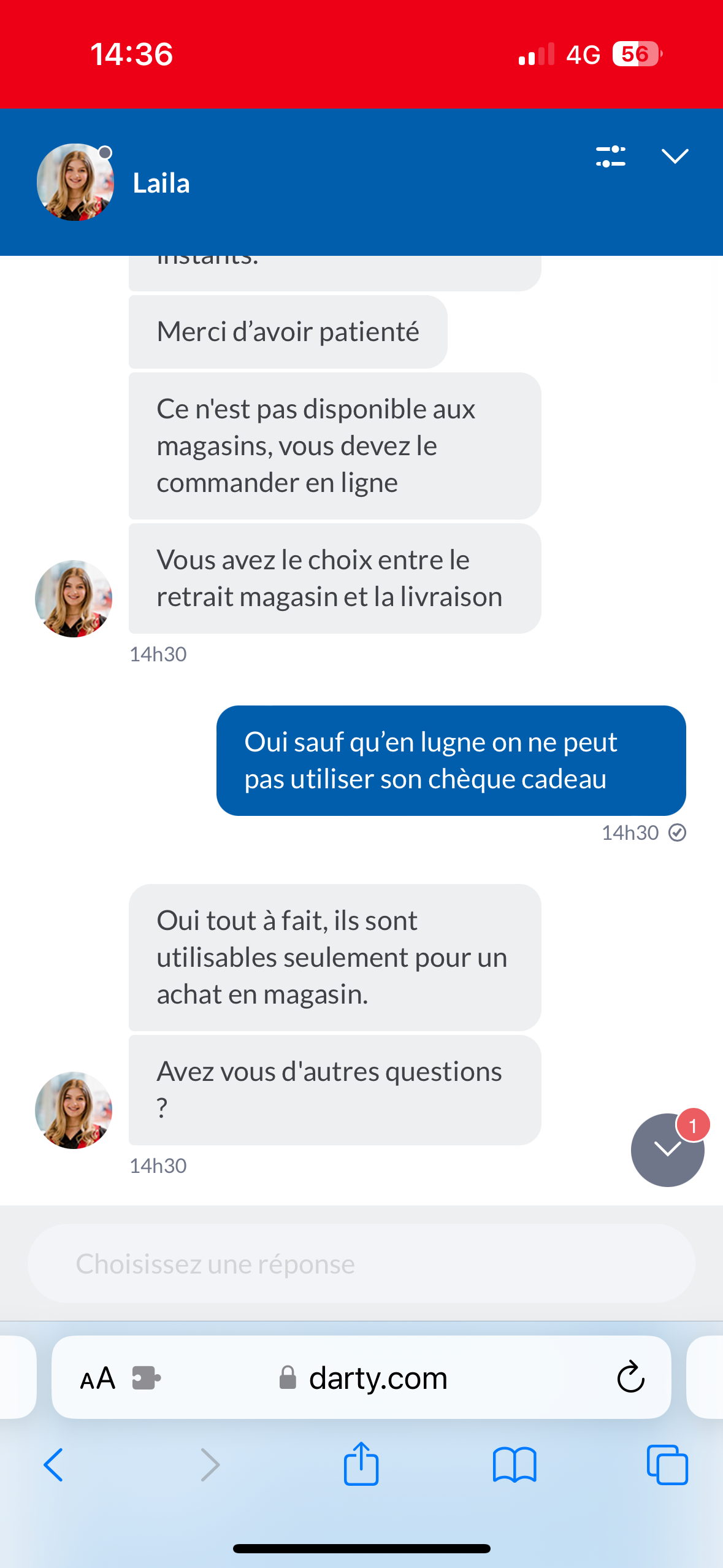The width and height of the screenshot is (723, 1568).
Task: Show all open tabs
Action: (x=667, y=1465)
